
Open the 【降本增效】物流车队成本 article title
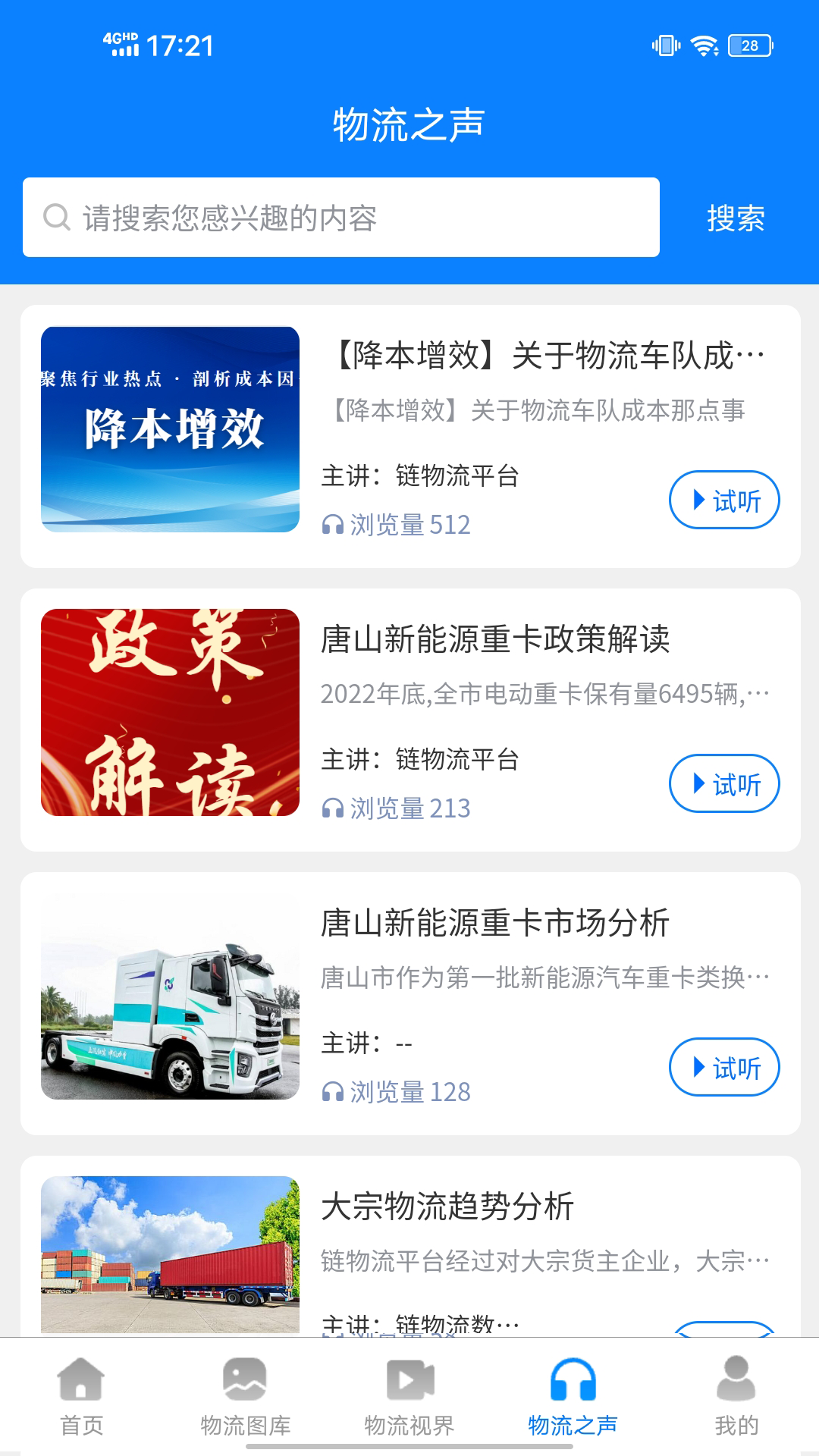(x=546, y=353)
